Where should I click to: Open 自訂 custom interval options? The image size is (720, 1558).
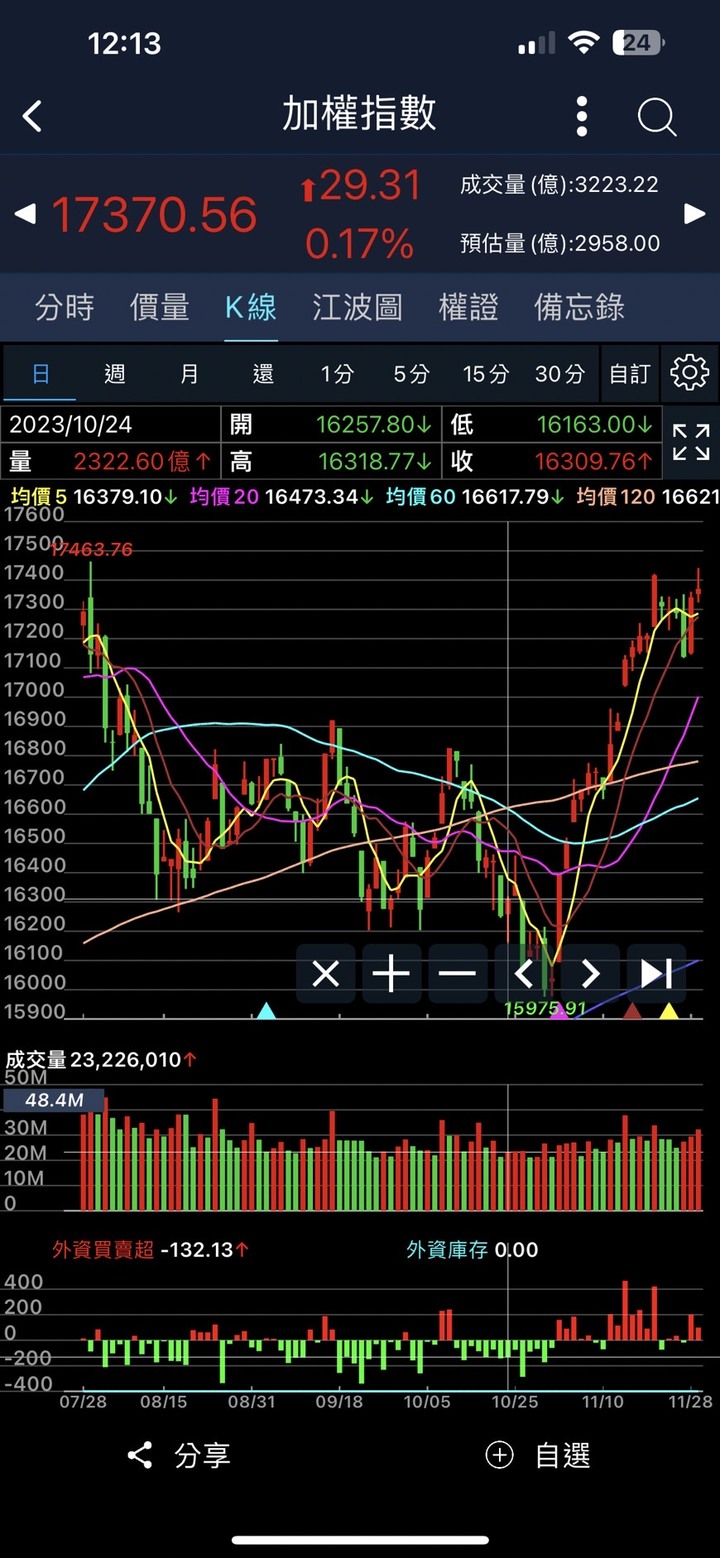pos(629,371)
